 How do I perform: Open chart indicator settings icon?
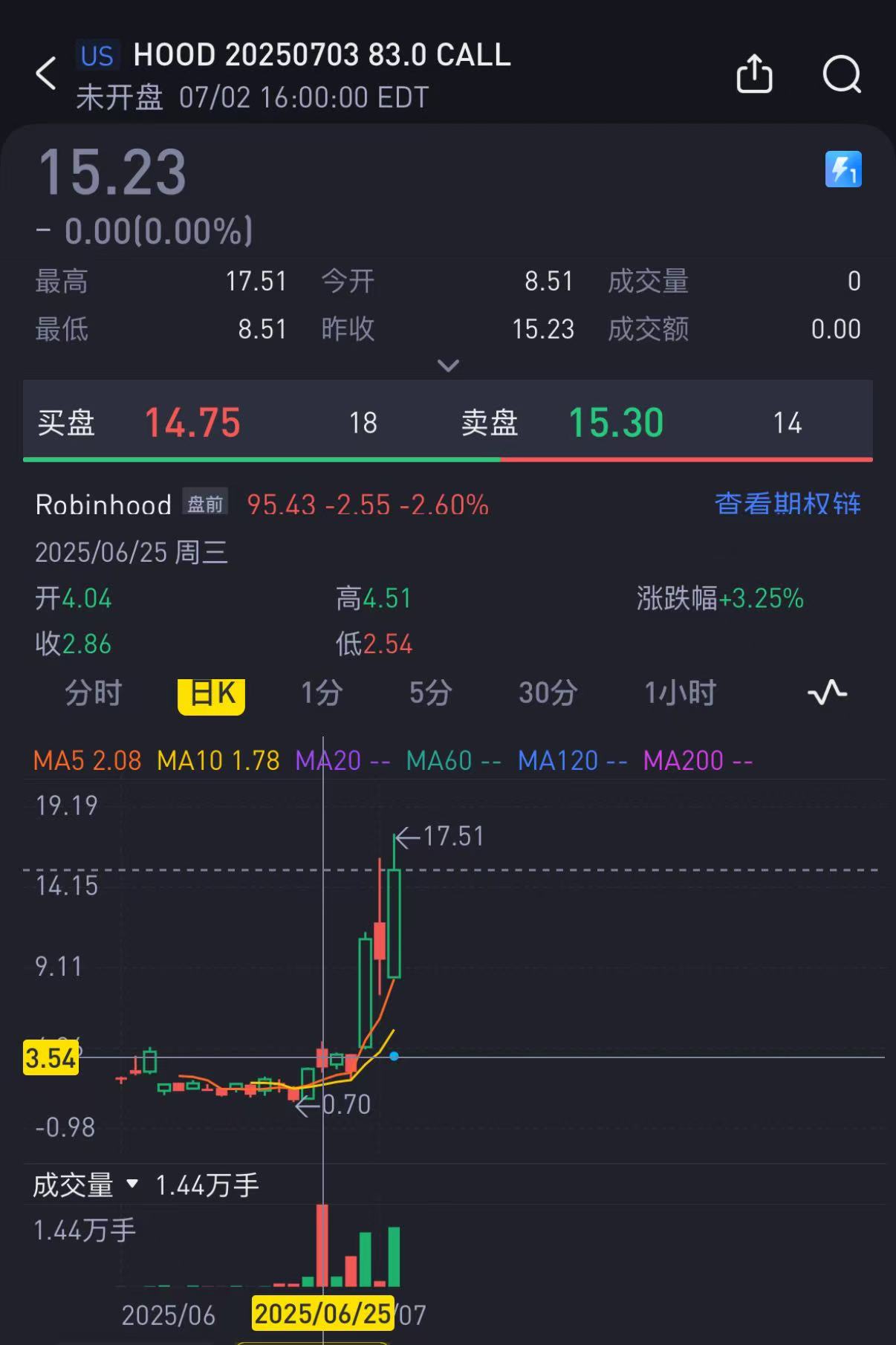(827, 693)
